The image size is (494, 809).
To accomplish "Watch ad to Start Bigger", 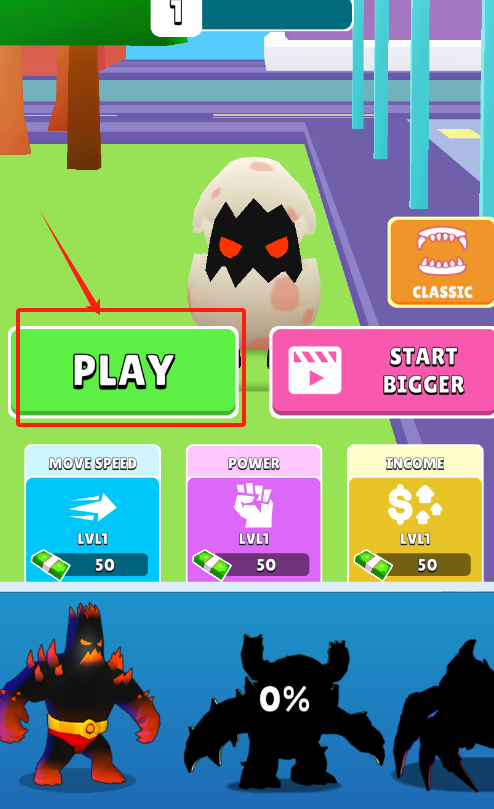I will point(382,371).
